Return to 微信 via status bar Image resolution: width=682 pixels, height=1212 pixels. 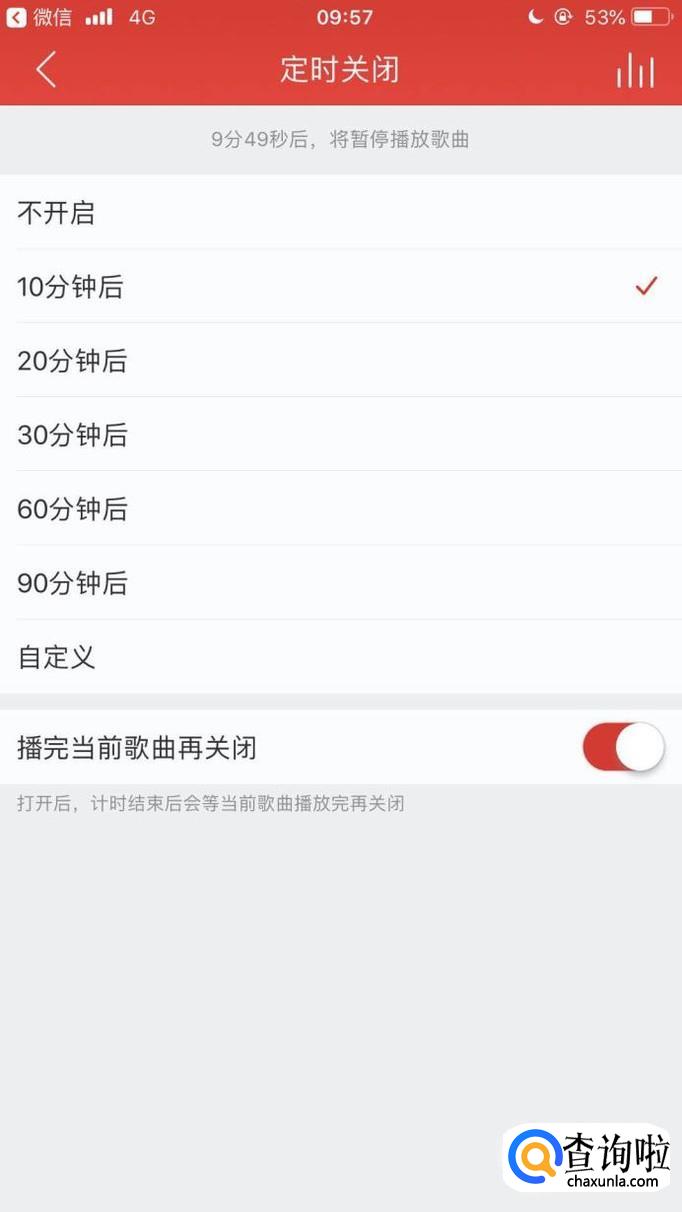tap(40, 17)
